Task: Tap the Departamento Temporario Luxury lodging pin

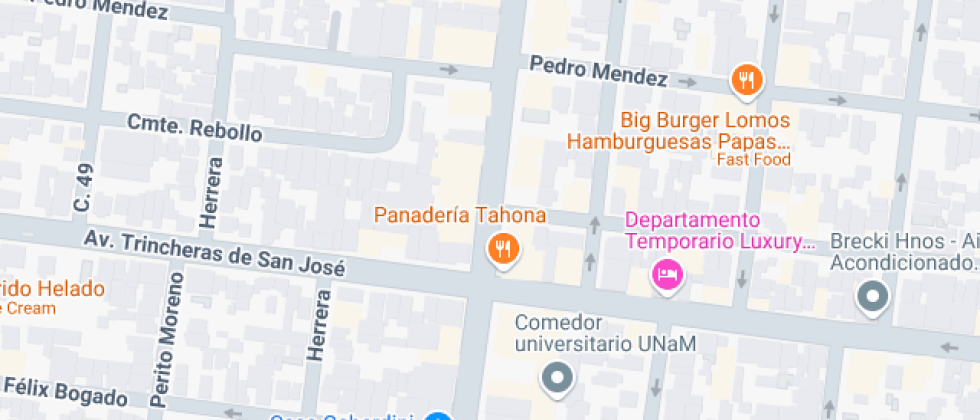Action: click(x=667, y=272)
